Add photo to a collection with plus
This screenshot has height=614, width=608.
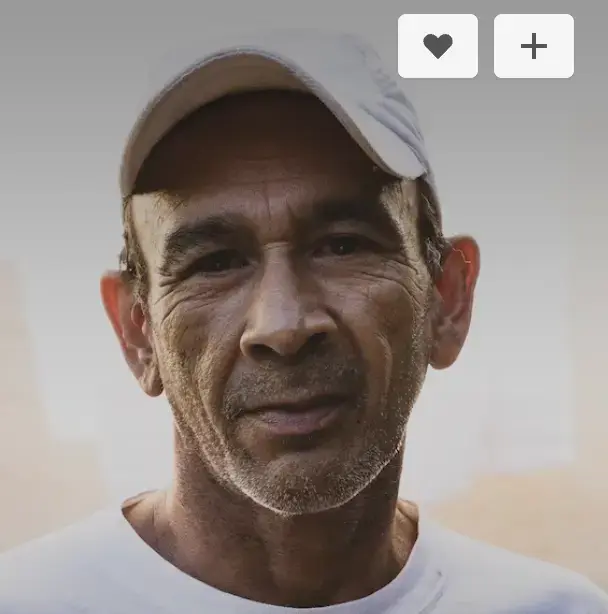[x=533, y=46]
